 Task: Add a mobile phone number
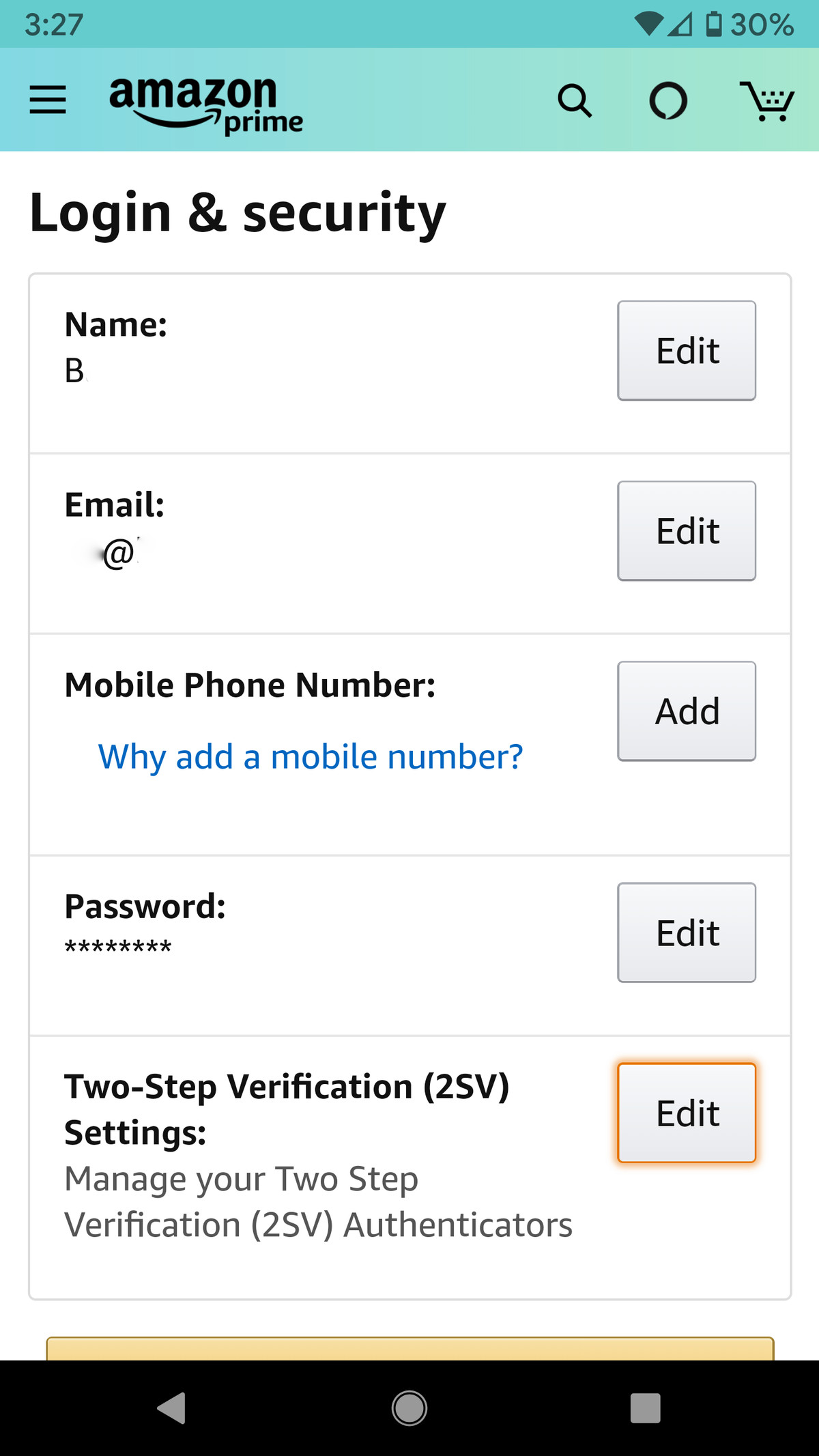[x=687, y=711]
